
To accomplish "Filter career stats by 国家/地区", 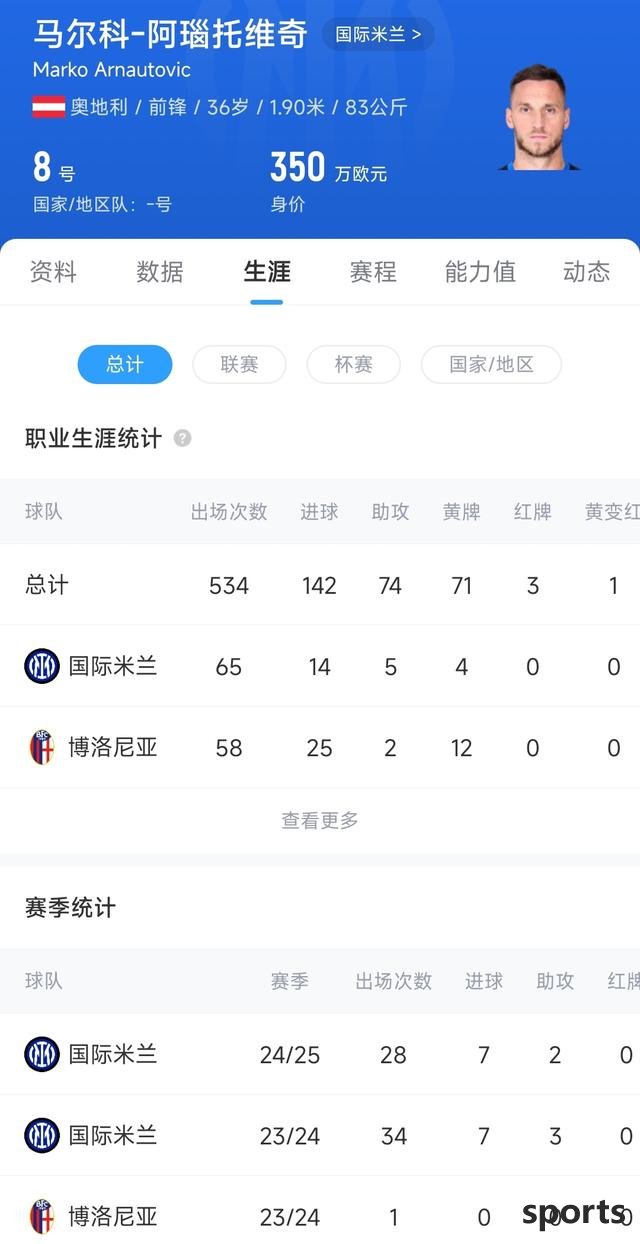I will point(491,365).
